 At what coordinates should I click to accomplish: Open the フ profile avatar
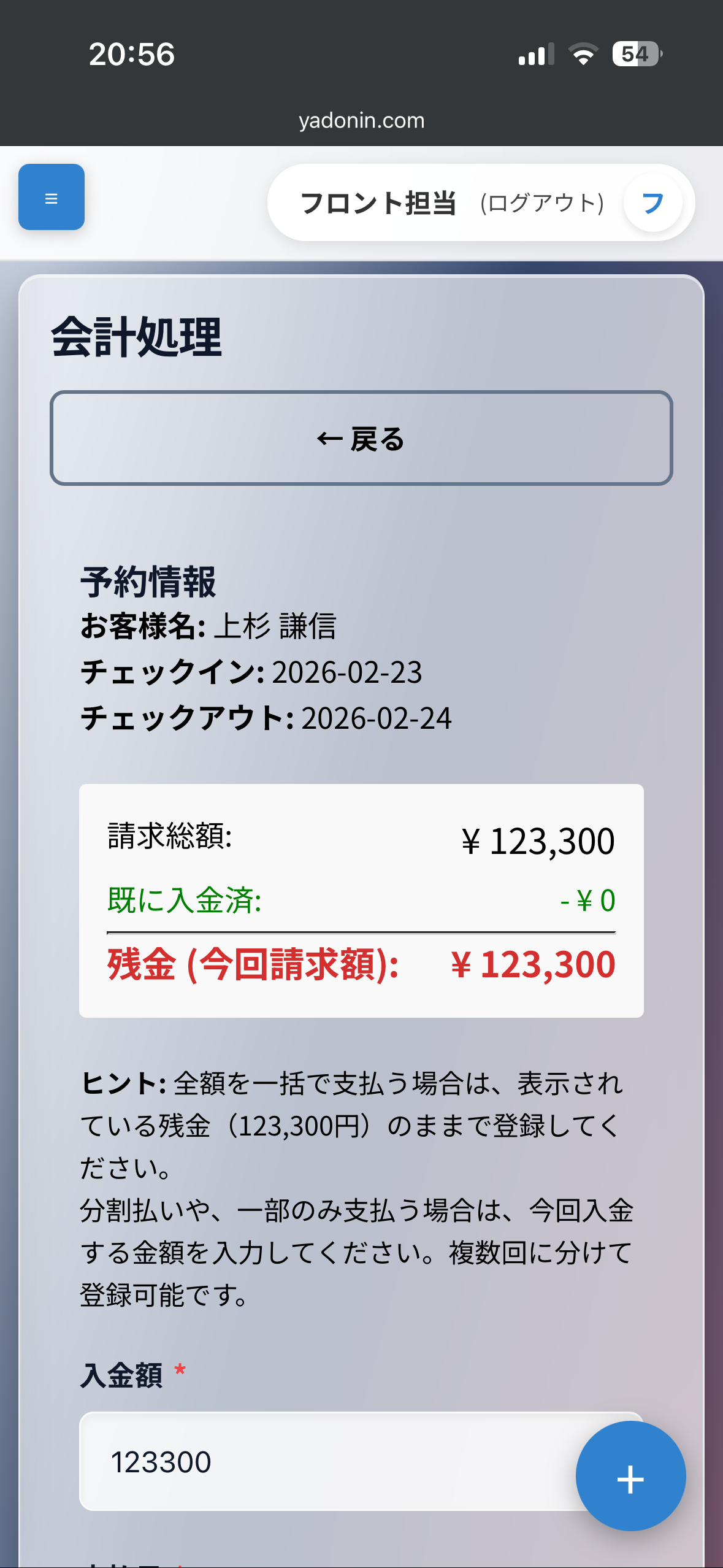click(652, 202)
